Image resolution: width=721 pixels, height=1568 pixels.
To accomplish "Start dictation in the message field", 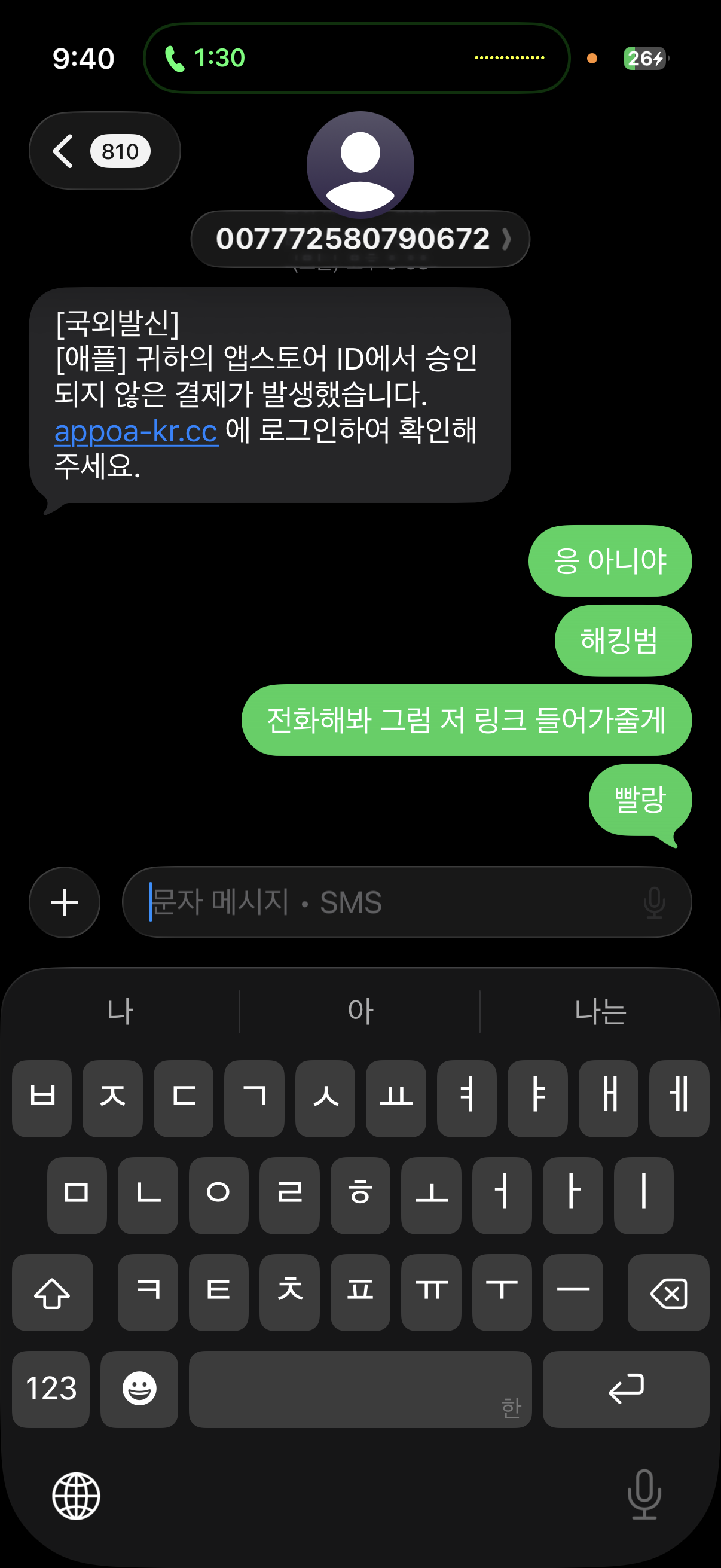I will pos(654,902).
